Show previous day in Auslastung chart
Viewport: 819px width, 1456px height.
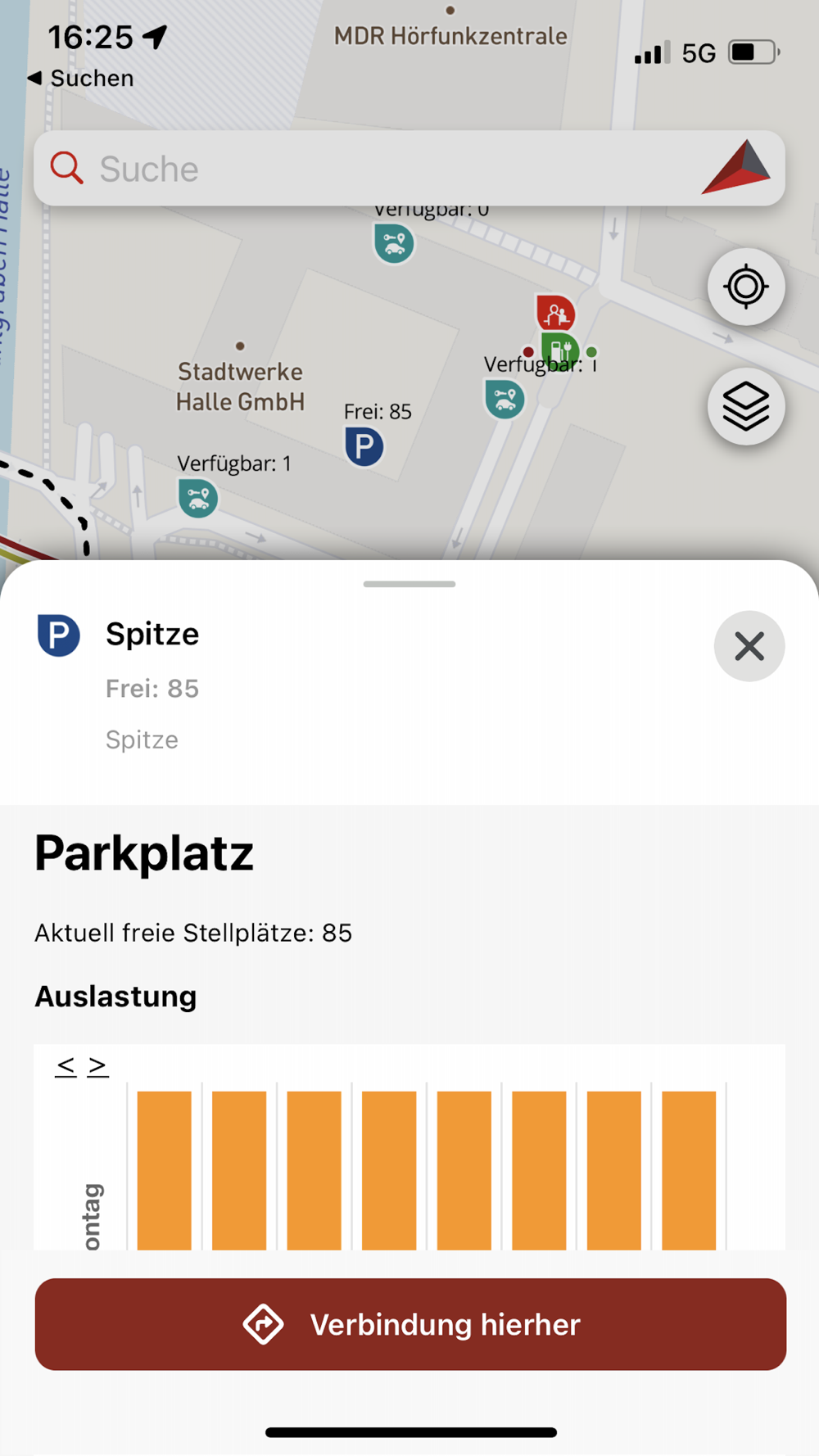coord(66,1065)
